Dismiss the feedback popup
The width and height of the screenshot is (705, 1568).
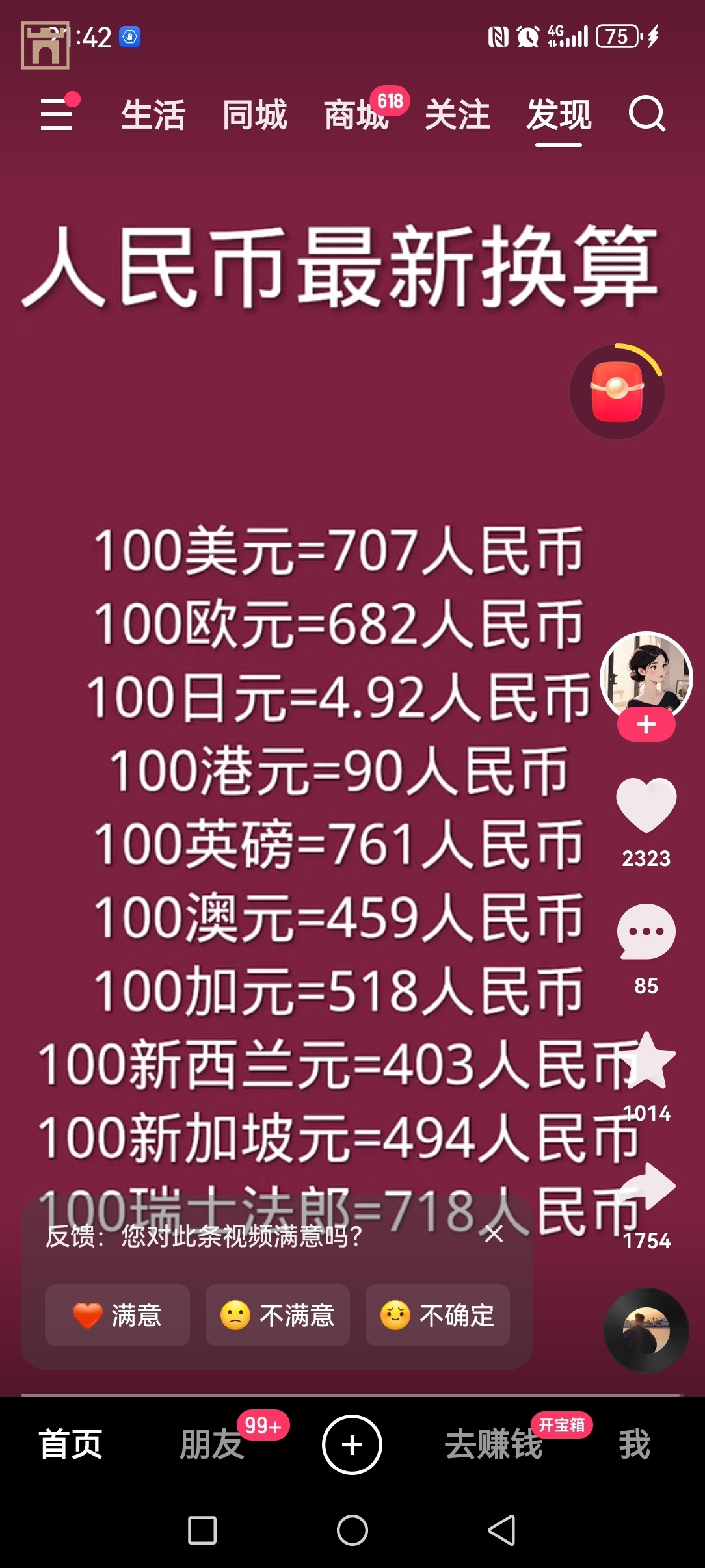point(494,1233)
